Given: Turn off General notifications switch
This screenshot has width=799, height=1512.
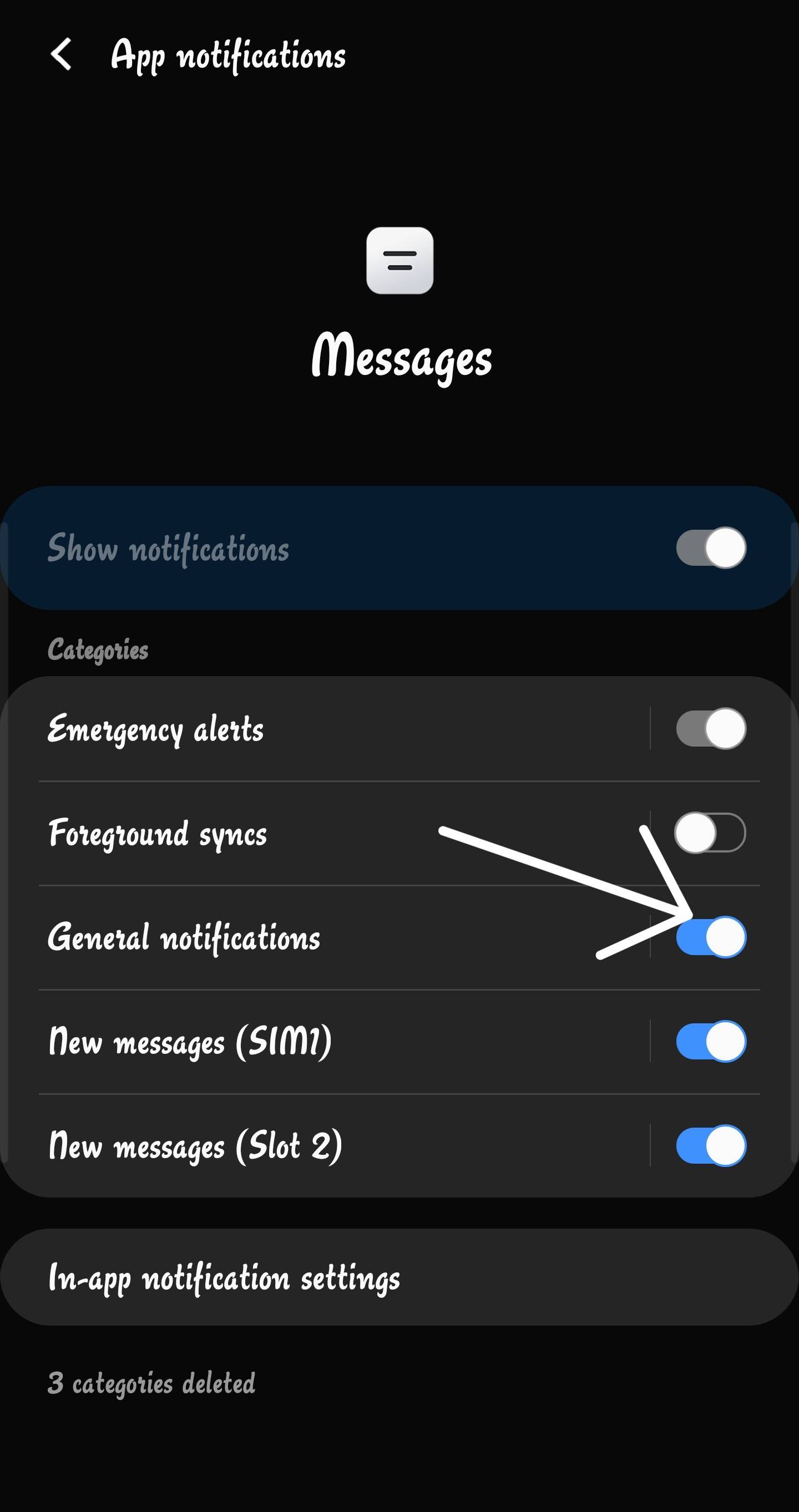Looking at the screenshot, I should click(x=710, y=937).
